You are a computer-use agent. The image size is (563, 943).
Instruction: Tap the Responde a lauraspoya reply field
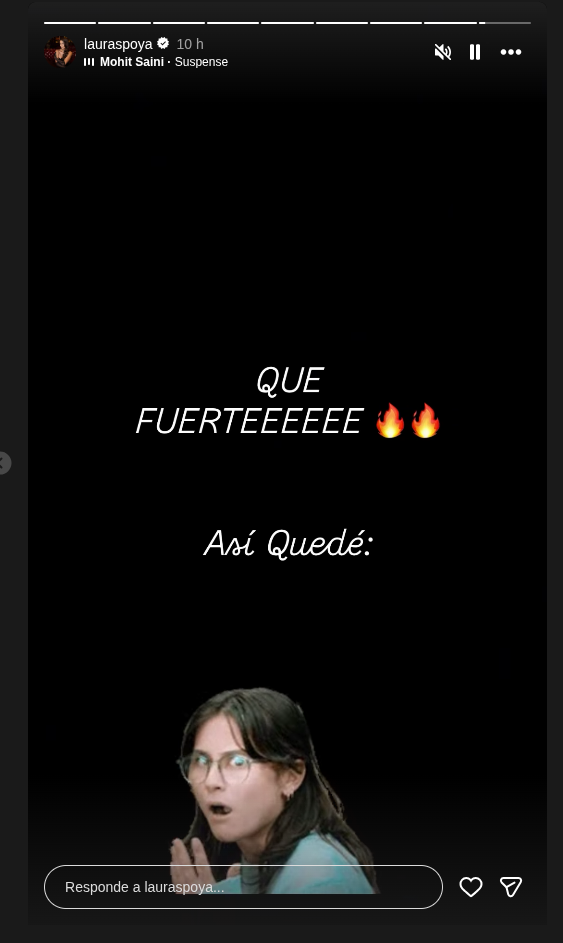point(243,887)
